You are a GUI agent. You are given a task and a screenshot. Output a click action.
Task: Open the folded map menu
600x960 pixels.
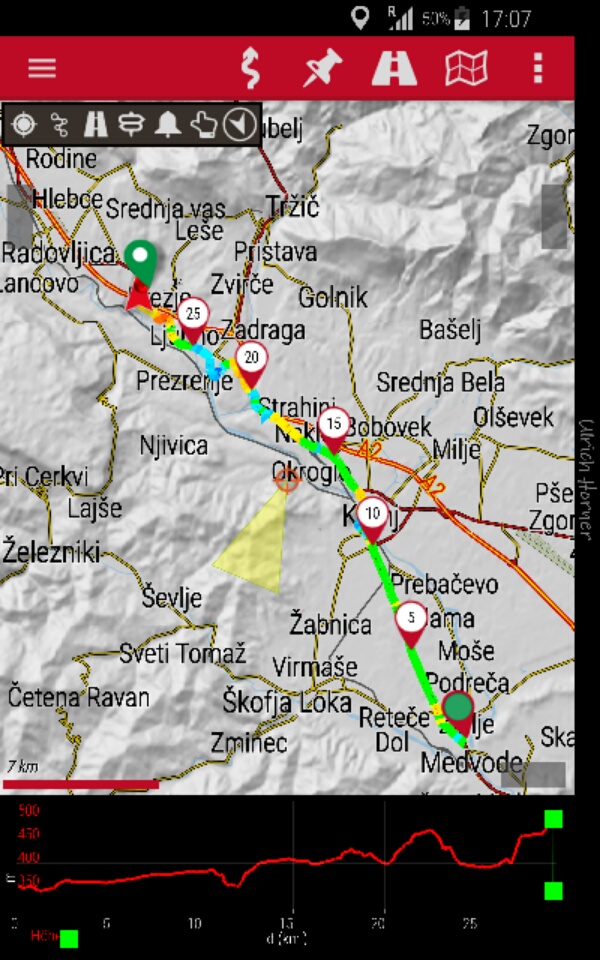pos(466,68)
